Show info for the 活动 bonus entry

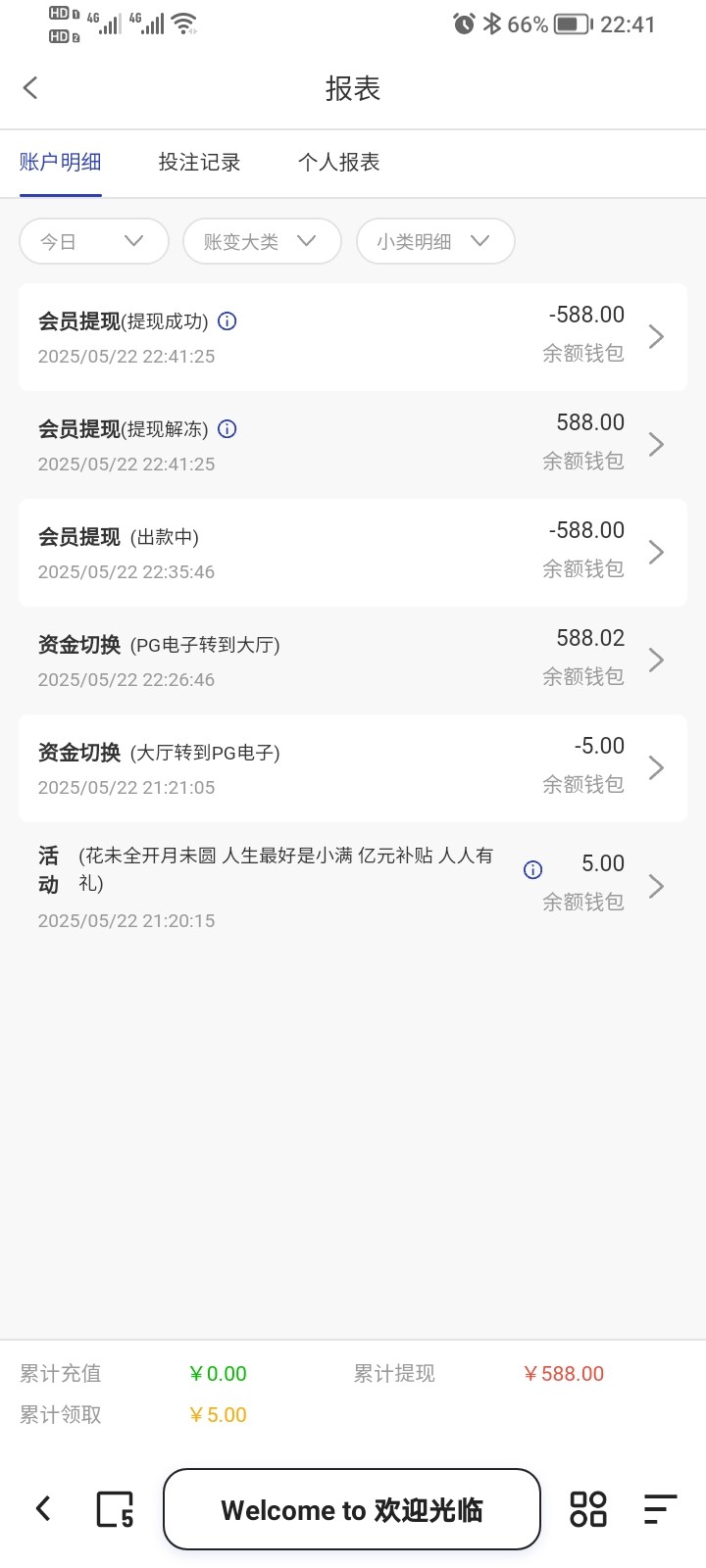click(532, 869)
